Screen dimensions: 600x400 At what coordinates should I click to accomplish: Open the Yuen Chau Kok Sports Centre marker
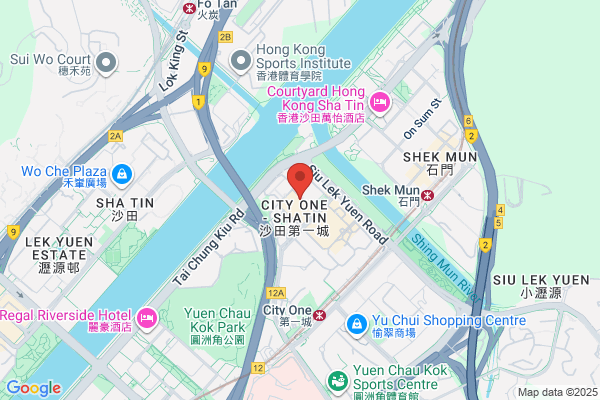point(338,382)
